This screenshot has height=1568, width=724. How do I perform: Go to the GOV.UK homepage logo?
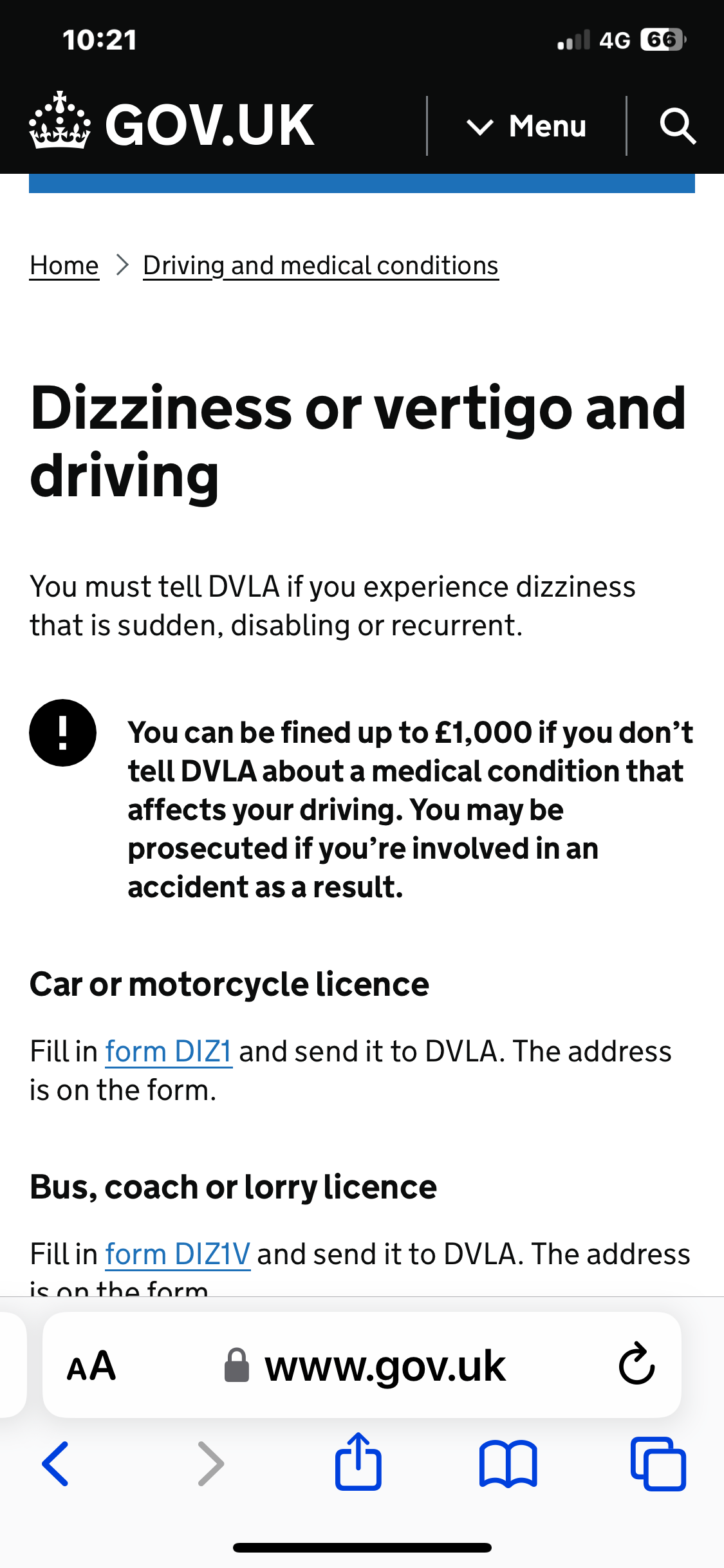172,124
